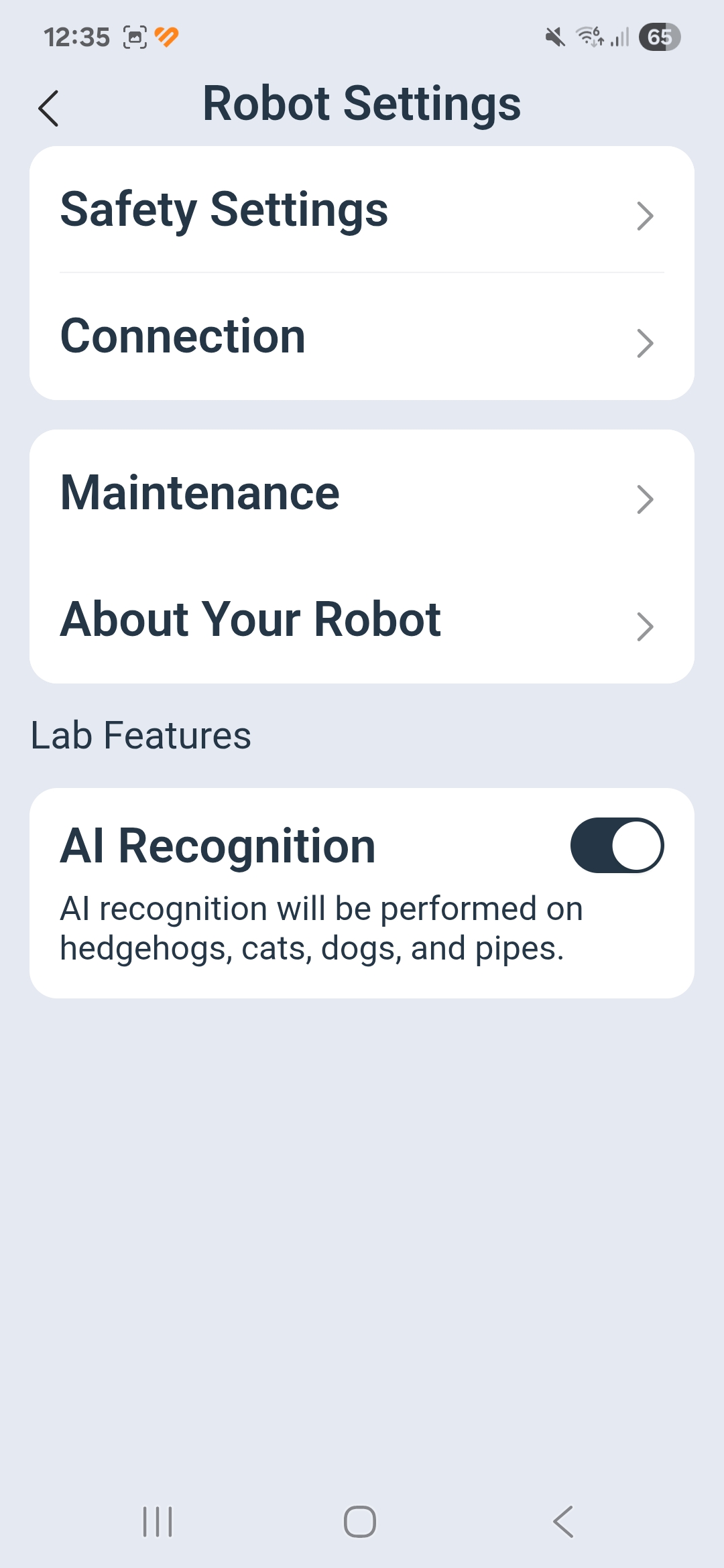
Task: Open the Maintenance row
Action: [x=362, y=493]
